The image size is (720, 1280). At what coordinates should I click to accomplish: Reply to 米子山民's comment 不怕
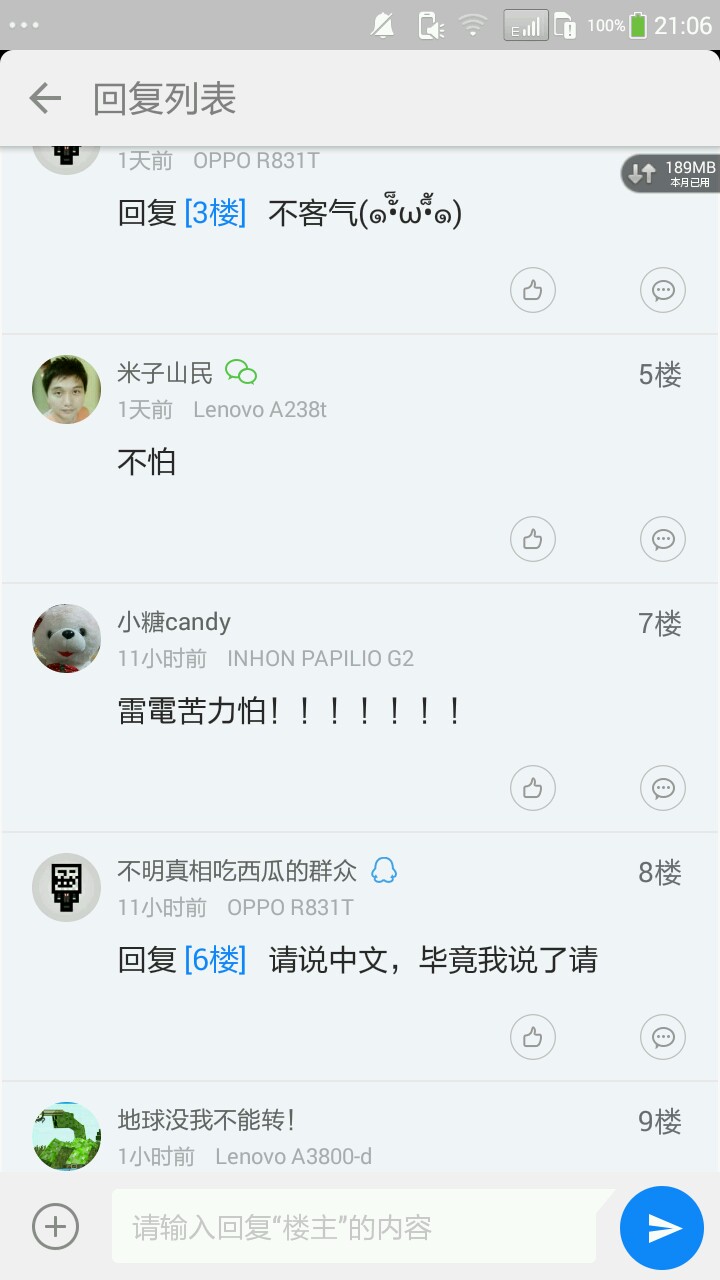662,539
